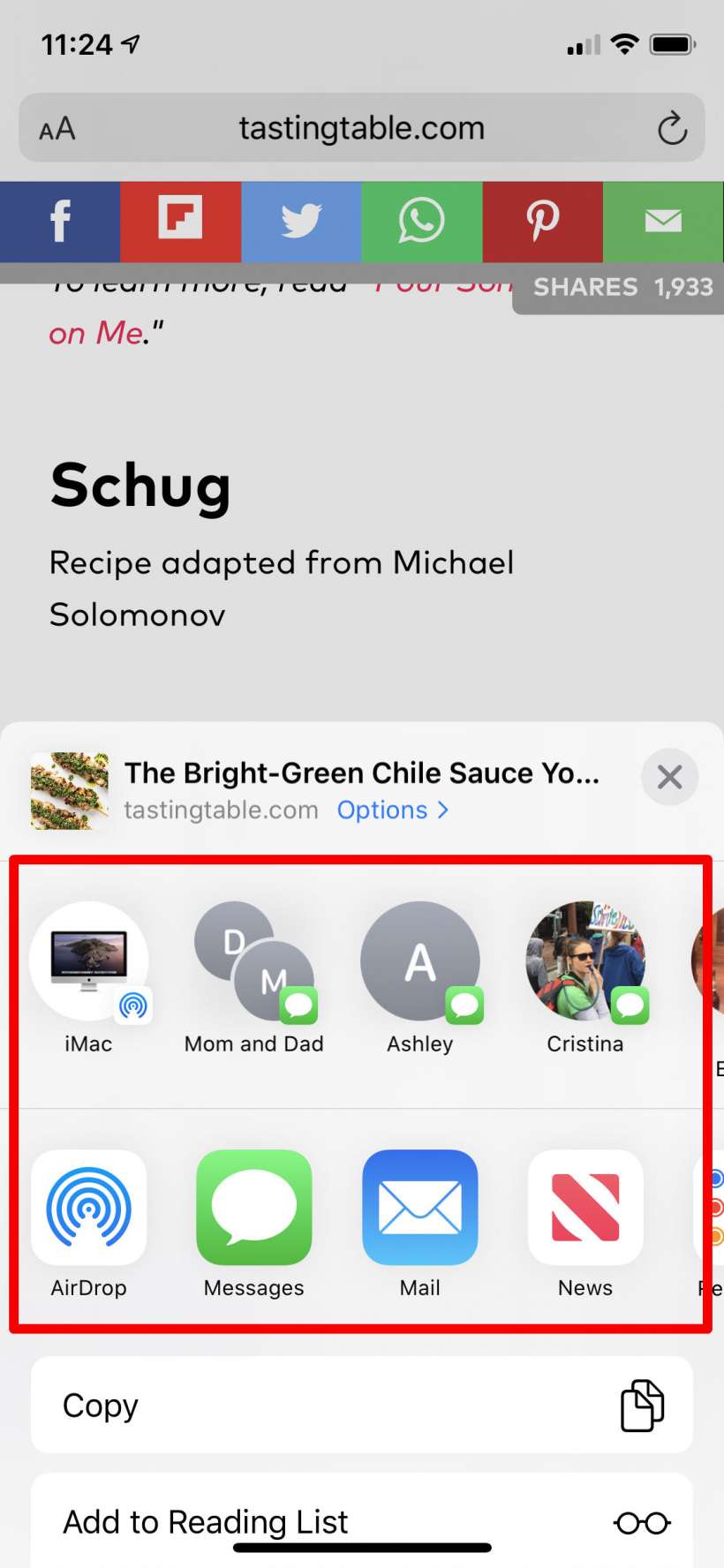Add article to Reading List
This screenshot has width=724, height=1568.
362,1521
